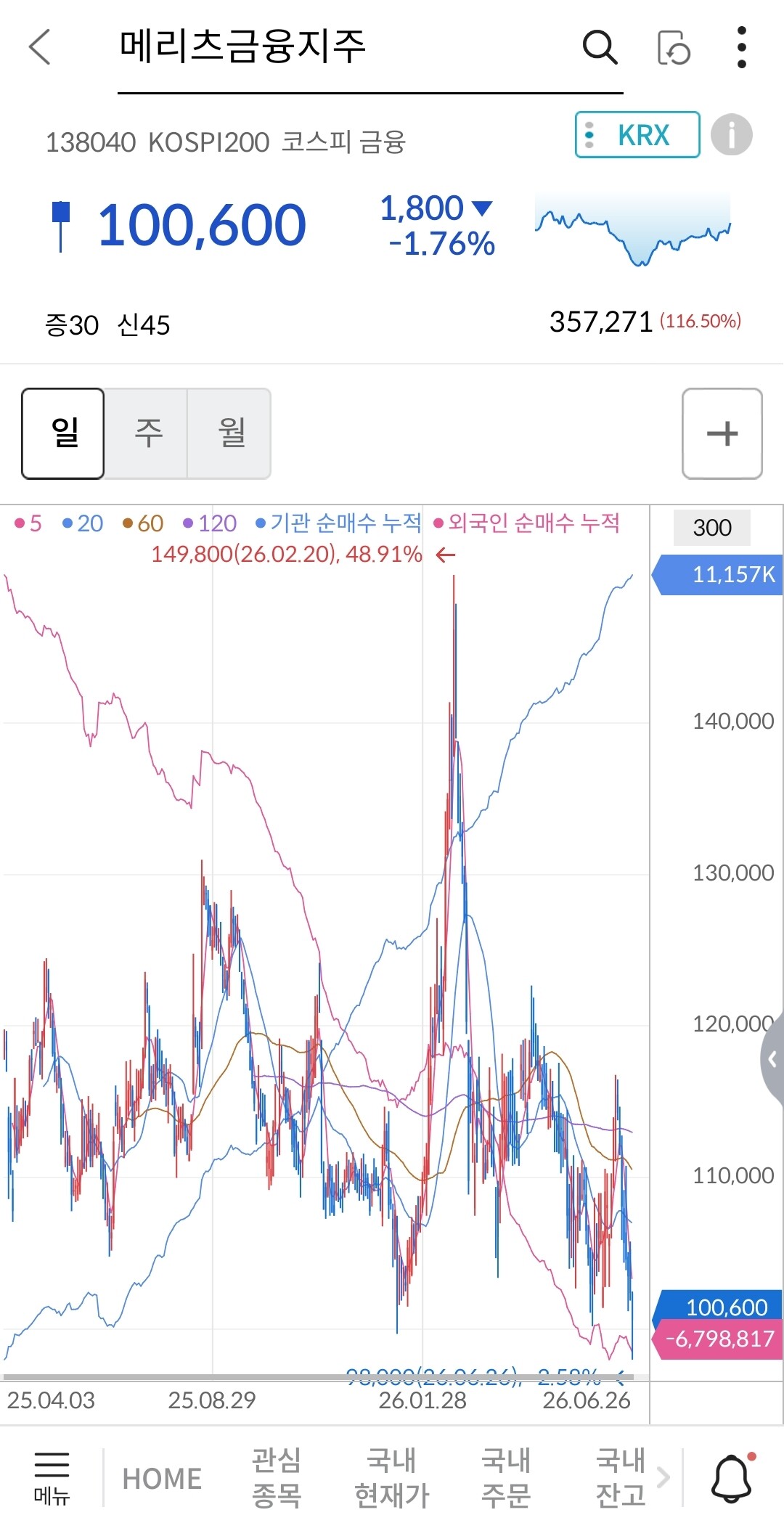Change the 300 candle count setting
Screen dimensions: 784x1531
tap(711, 528)
